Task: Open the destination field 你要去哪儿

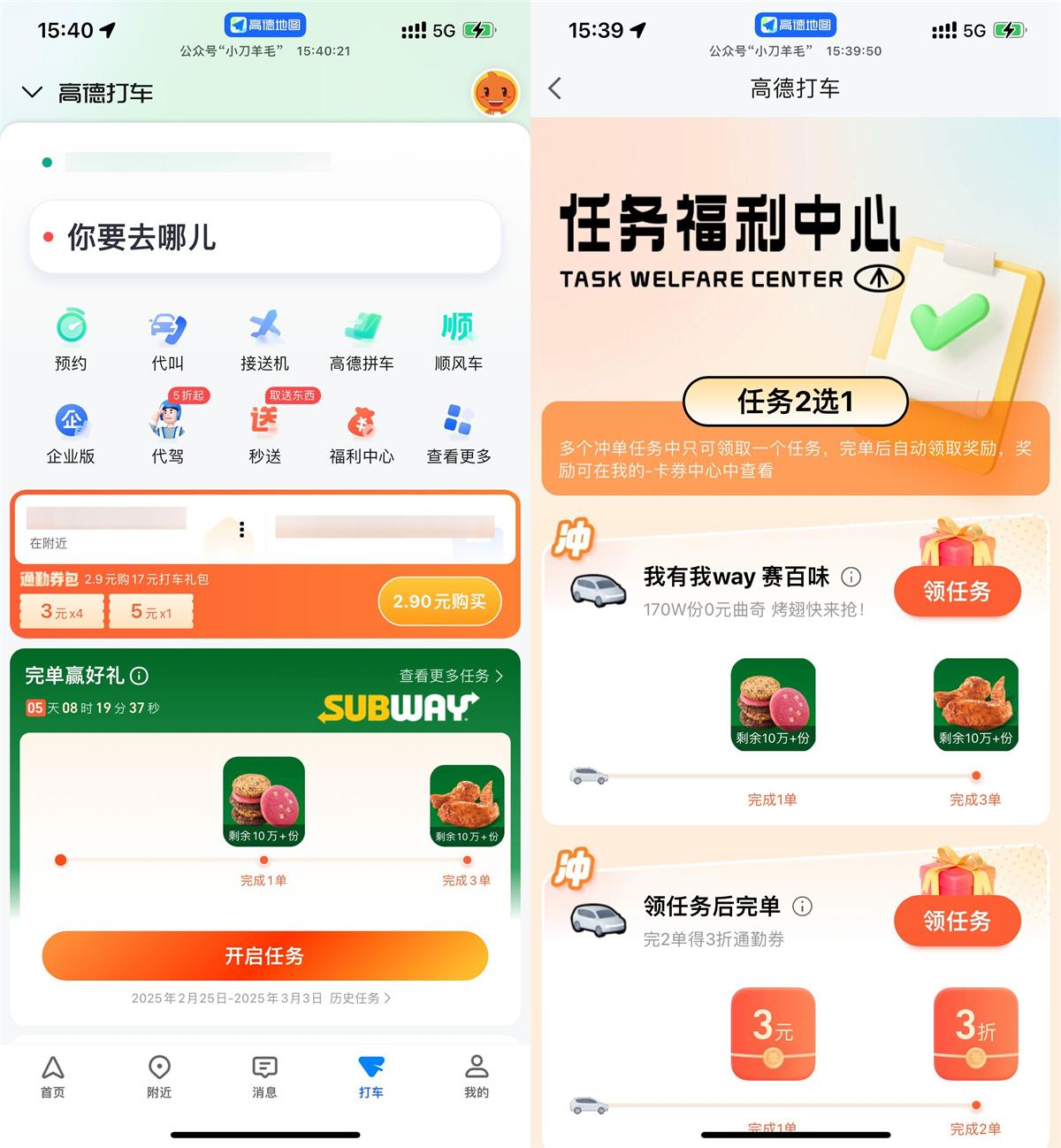Action: coord(265,237)
